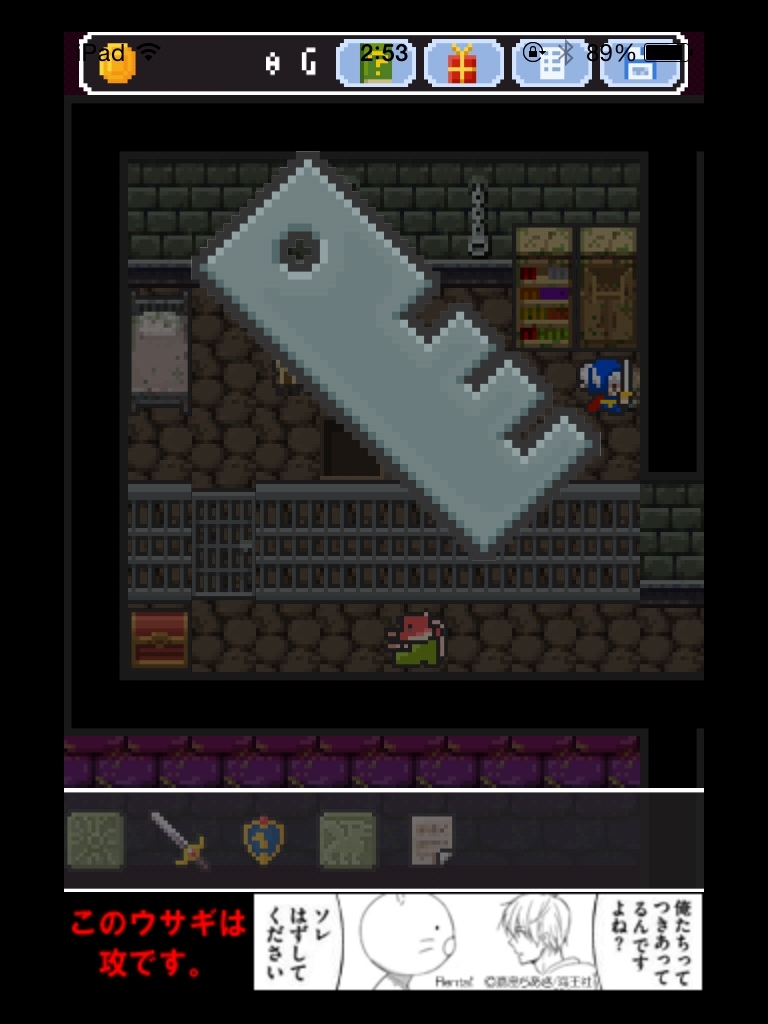Screen dimensions: 768x1024
Task: Tap the iron-barred cell door
Action: (x=222, y=545)
